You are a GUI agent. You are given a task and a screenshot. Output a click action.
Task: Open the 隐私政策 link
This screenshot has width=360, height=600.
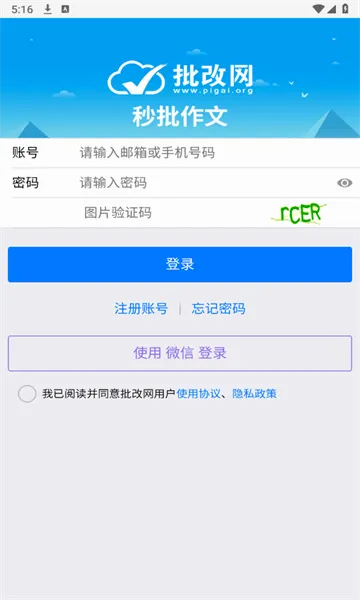tap(254, 394)
